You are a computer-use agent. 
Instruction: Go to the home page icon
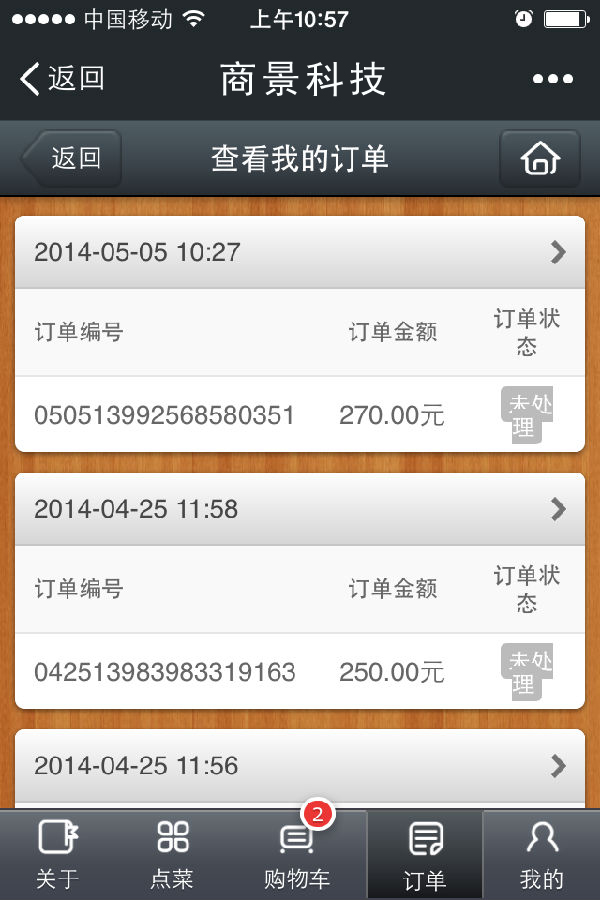tap(540, 159)
